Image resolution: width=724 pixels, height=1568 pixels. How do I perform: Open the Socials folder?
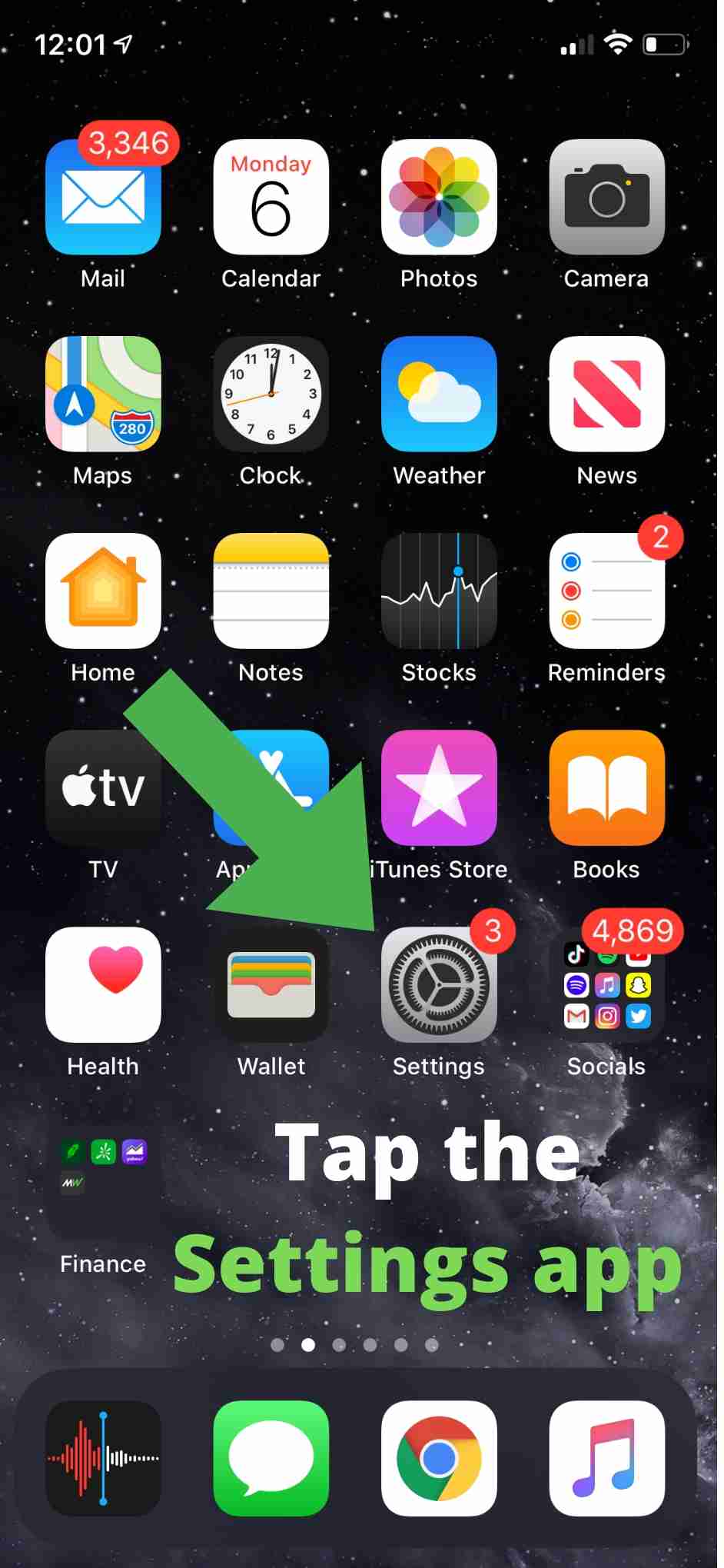[x=606, y=985]
